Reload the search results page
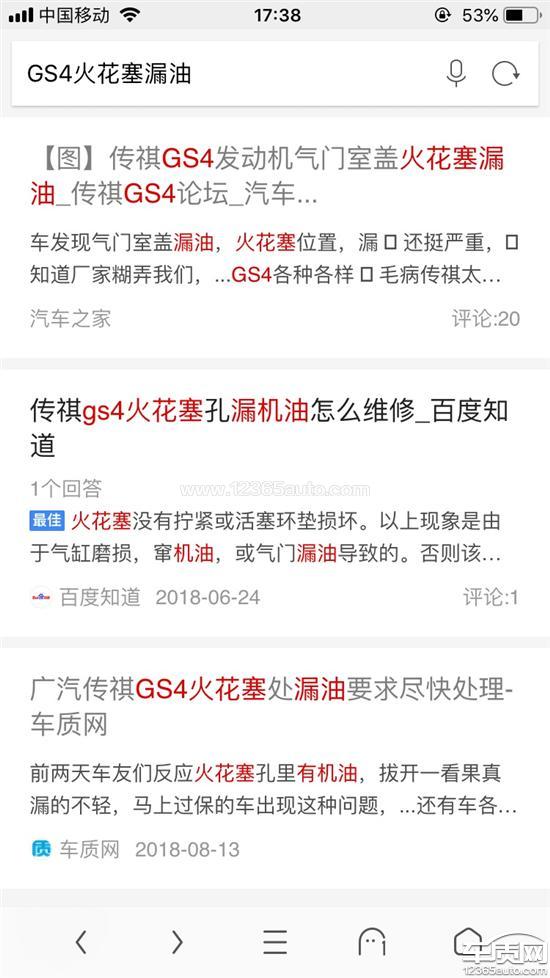This screenshot has width=550, height=978. coord(505,74)
